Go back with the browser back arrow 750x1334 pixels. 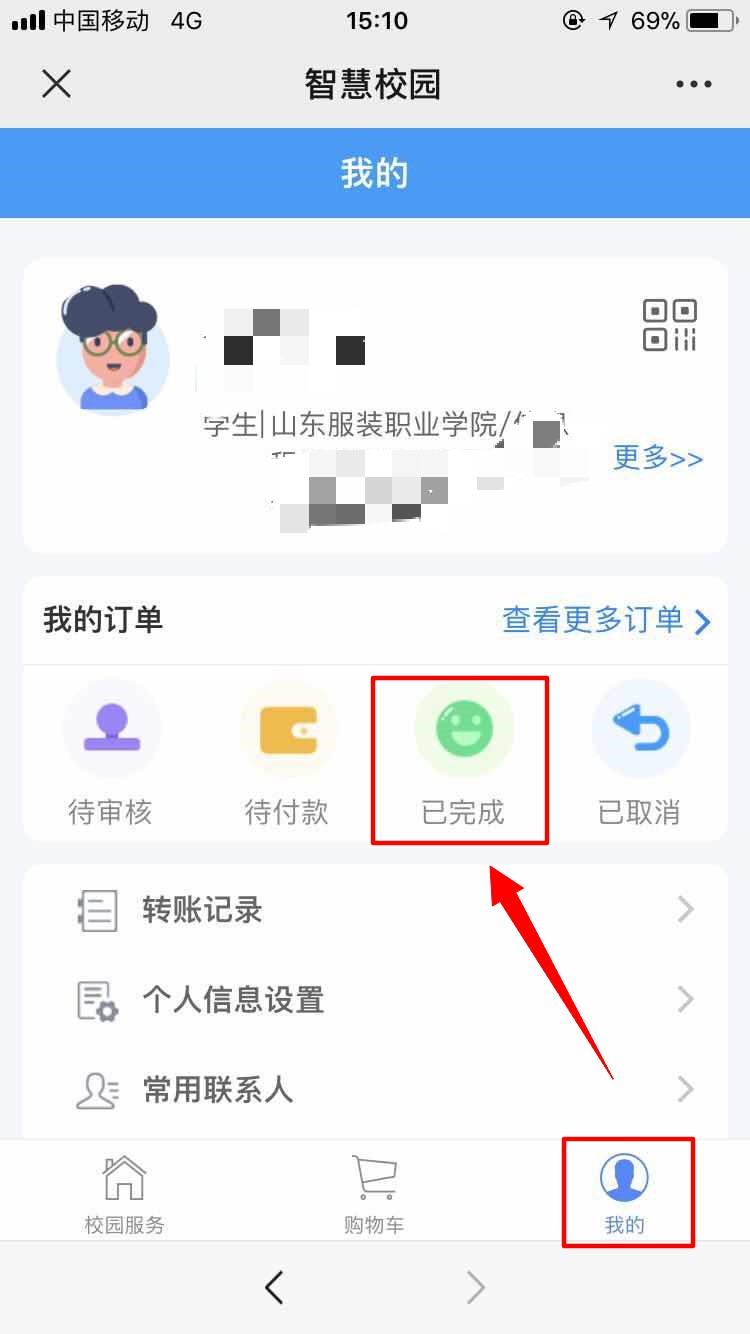[274, 1288]
